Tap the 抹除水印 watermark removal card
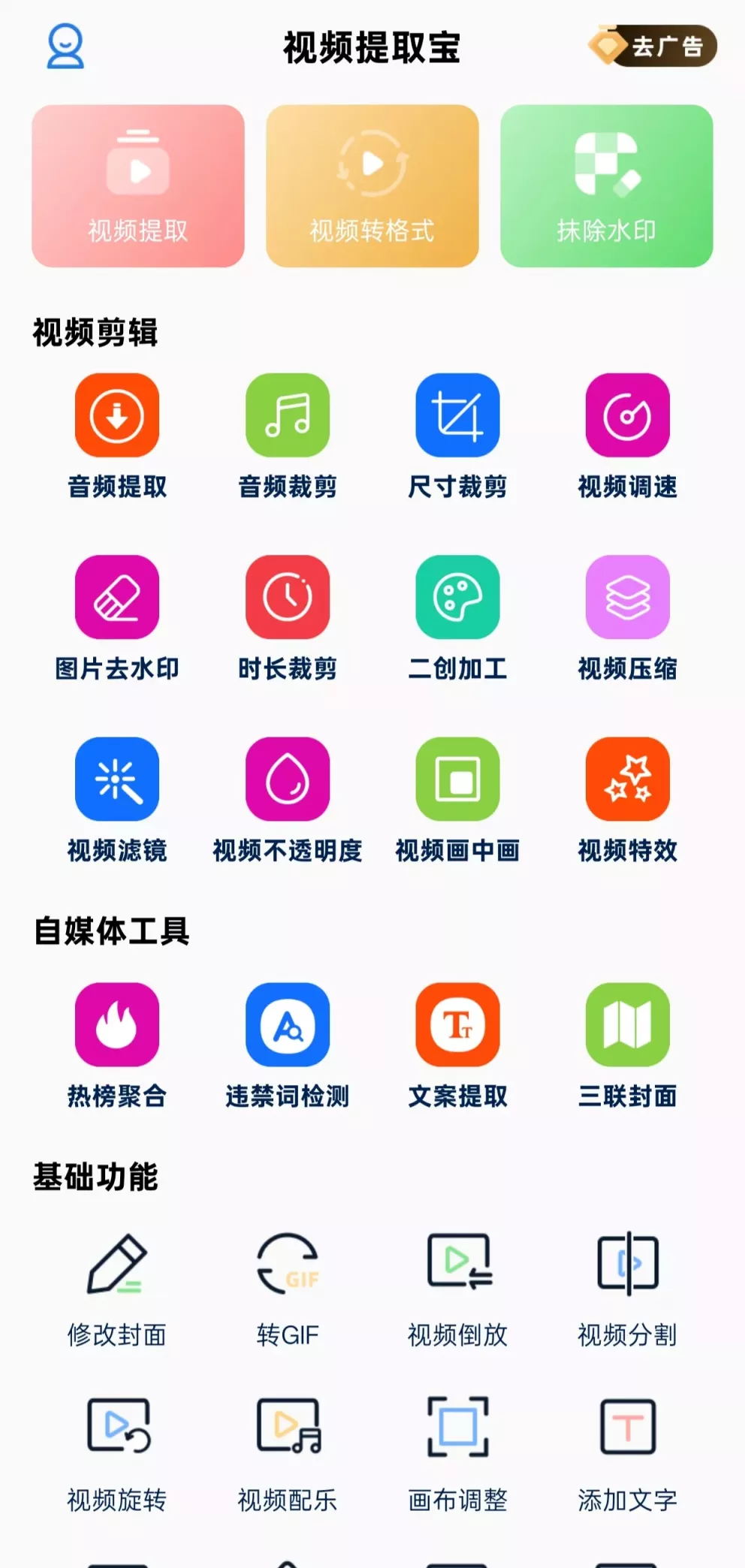Image resolution: width=745 pixels, height=1568 pixels. pos(606,185)
